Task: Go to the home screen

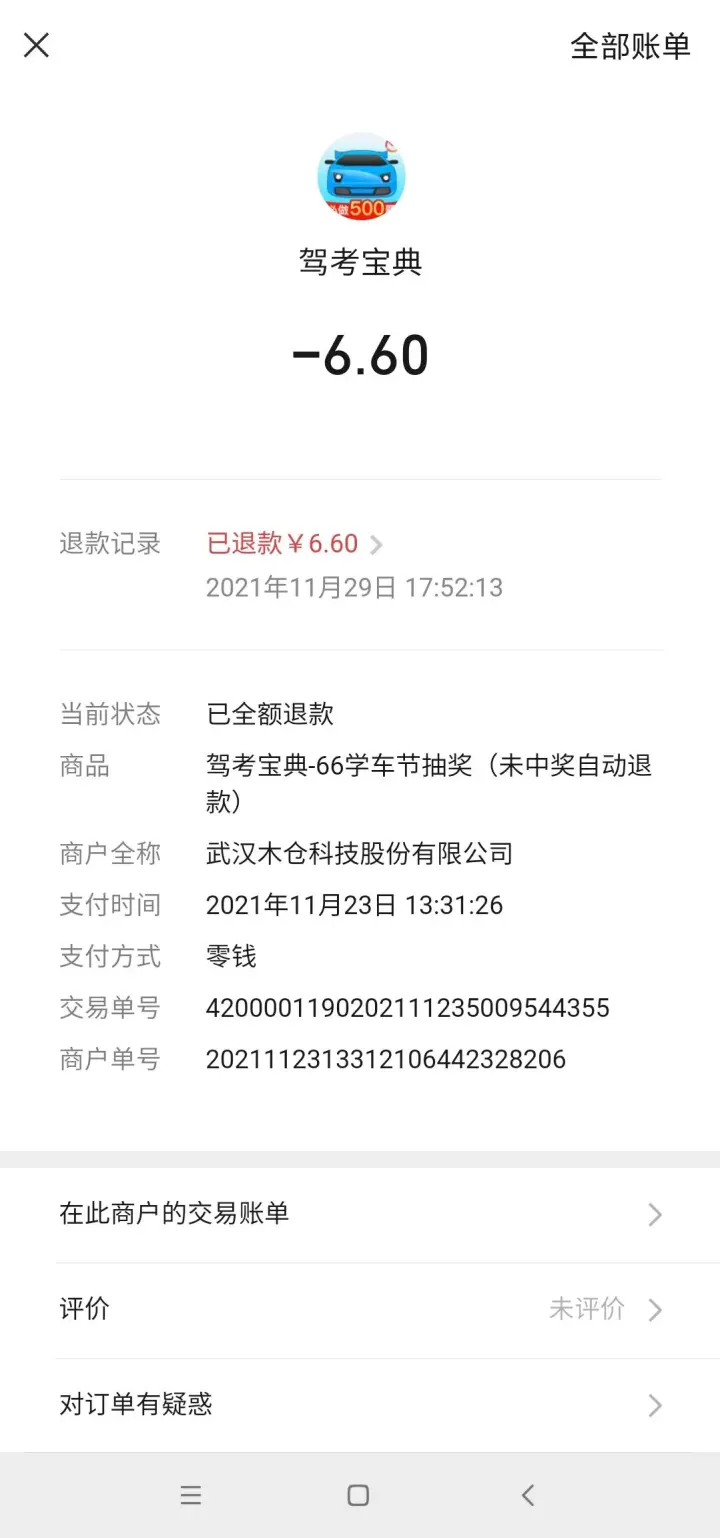Action: pyautogui.click(x=358, y=1495)
